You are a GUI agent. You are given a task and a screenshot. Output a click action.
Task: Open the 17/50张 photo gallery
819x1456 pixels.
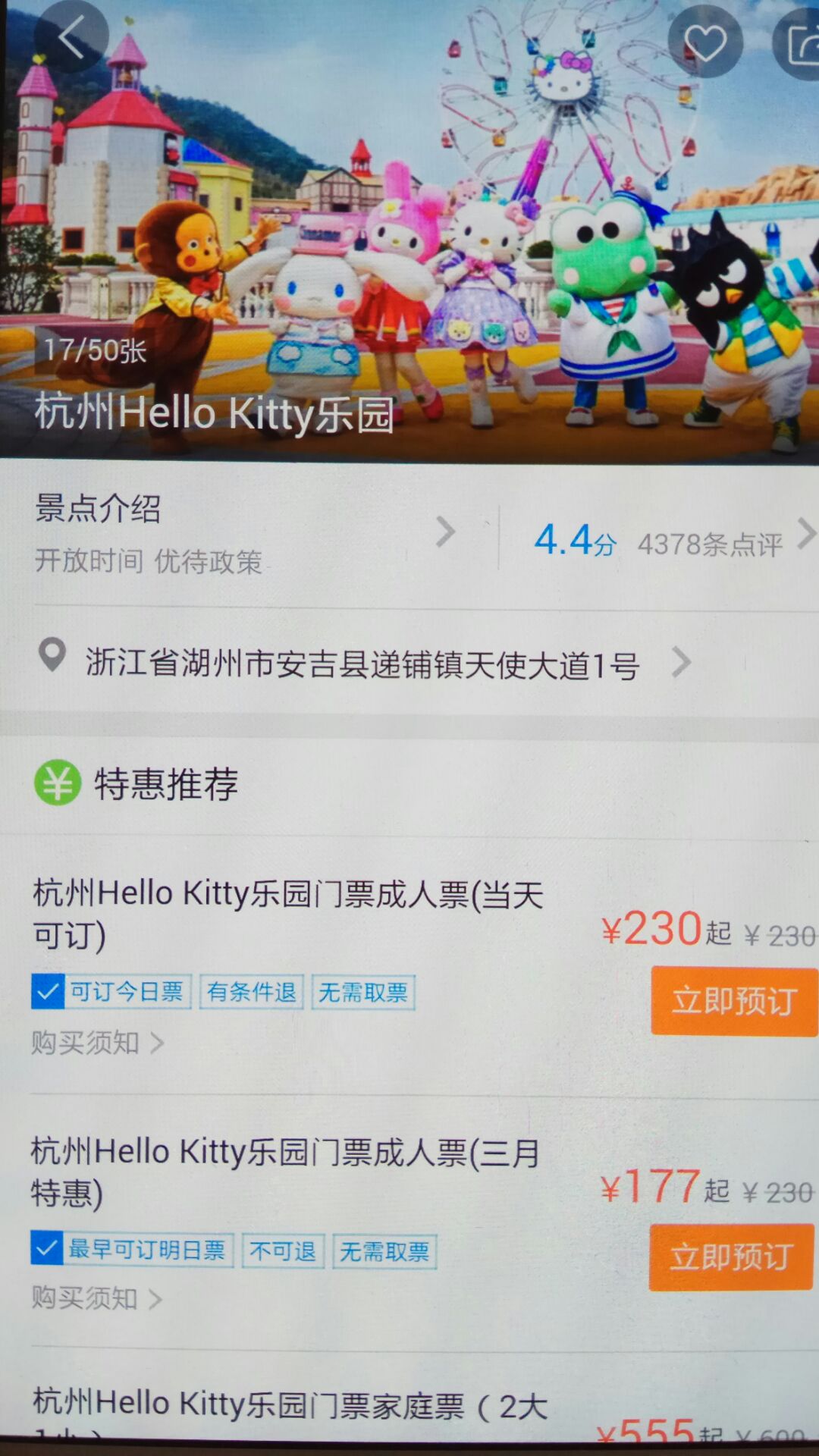point(95,350)
